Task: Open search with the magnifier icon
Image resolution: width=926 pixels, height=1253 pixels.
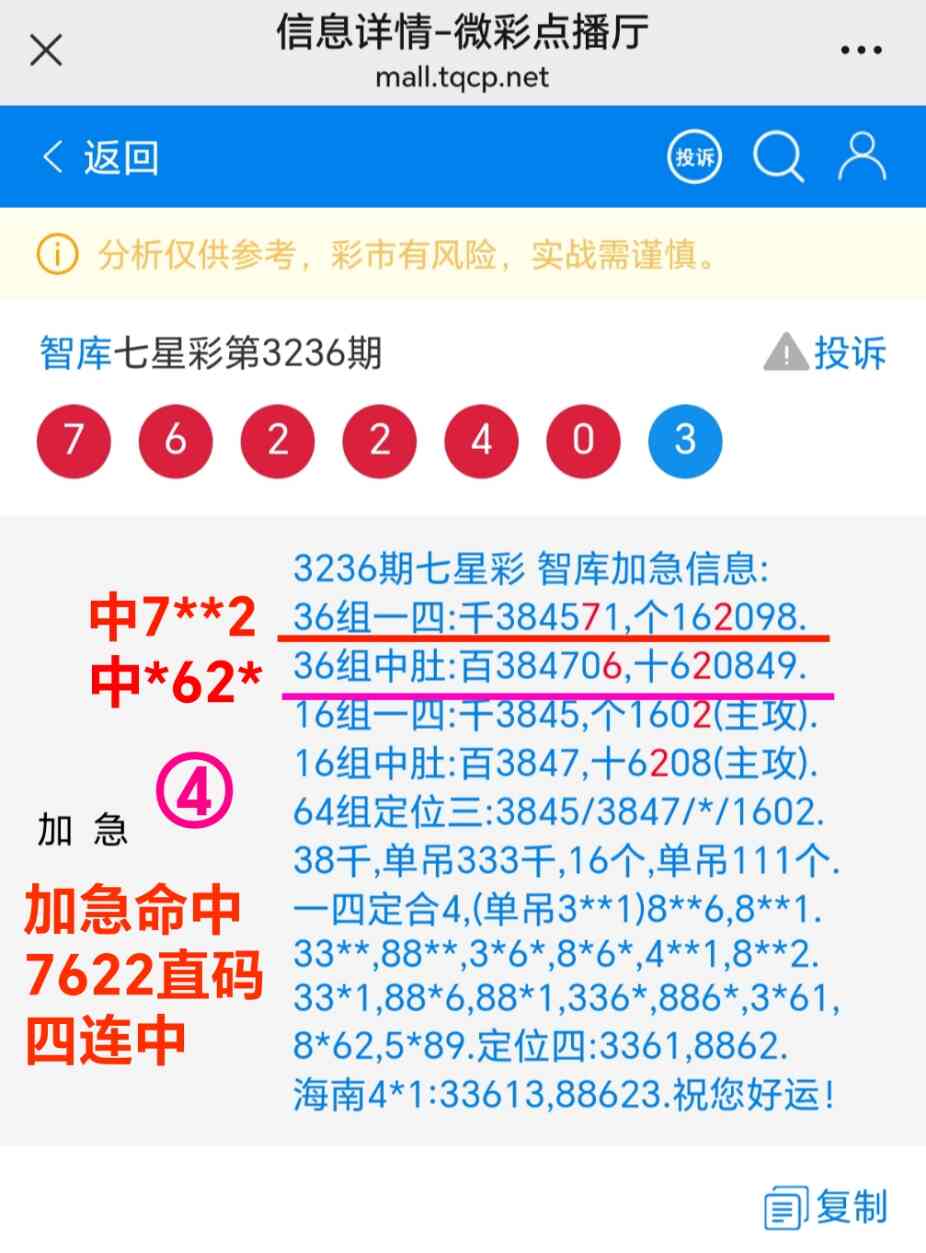Action: (x=778, y=158)
